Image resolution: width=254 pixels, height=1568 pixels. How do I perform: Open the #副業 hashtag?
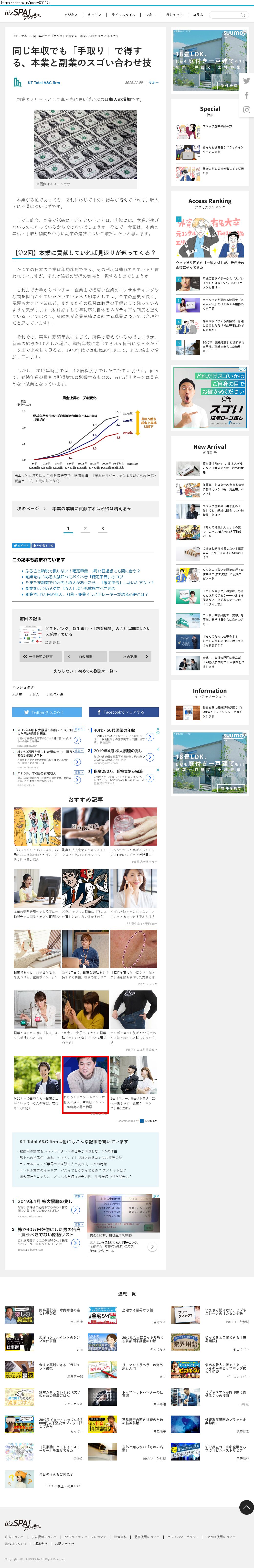tap(17, 695)
